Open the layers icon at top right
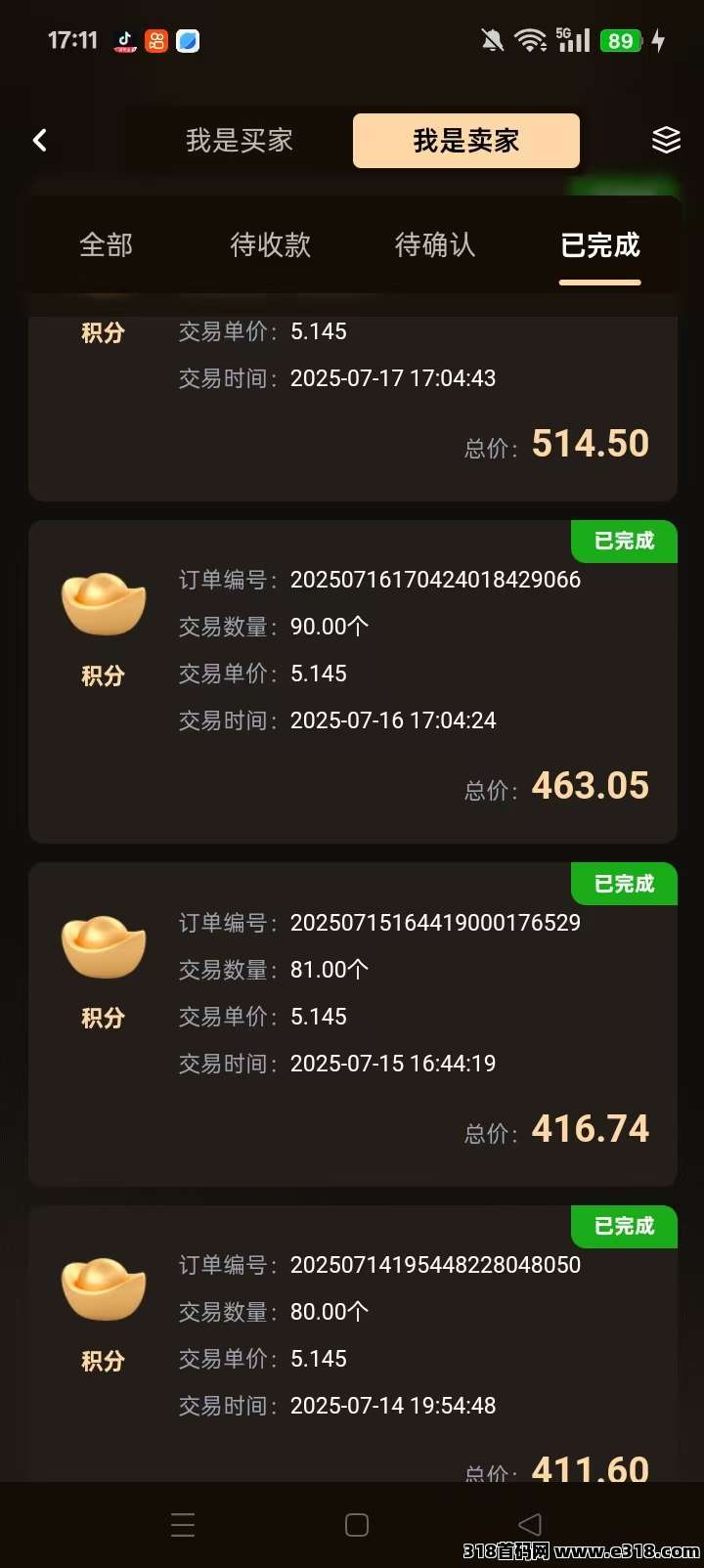Image resolution: width=704 pixels, height=1568 pixels. click(x=666, y=140)
